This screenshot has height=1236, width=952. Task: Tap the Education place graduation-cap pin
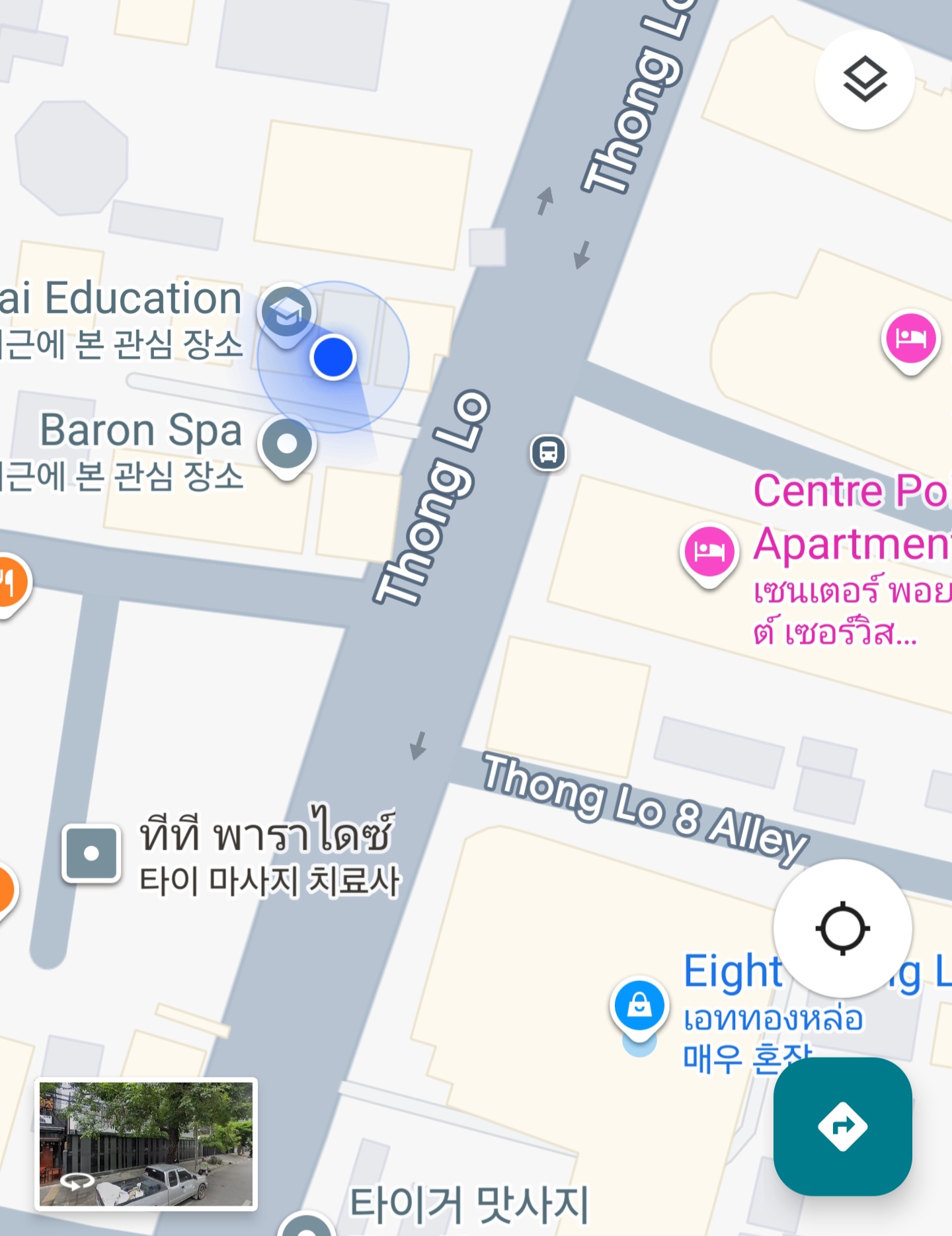[286, 313]
